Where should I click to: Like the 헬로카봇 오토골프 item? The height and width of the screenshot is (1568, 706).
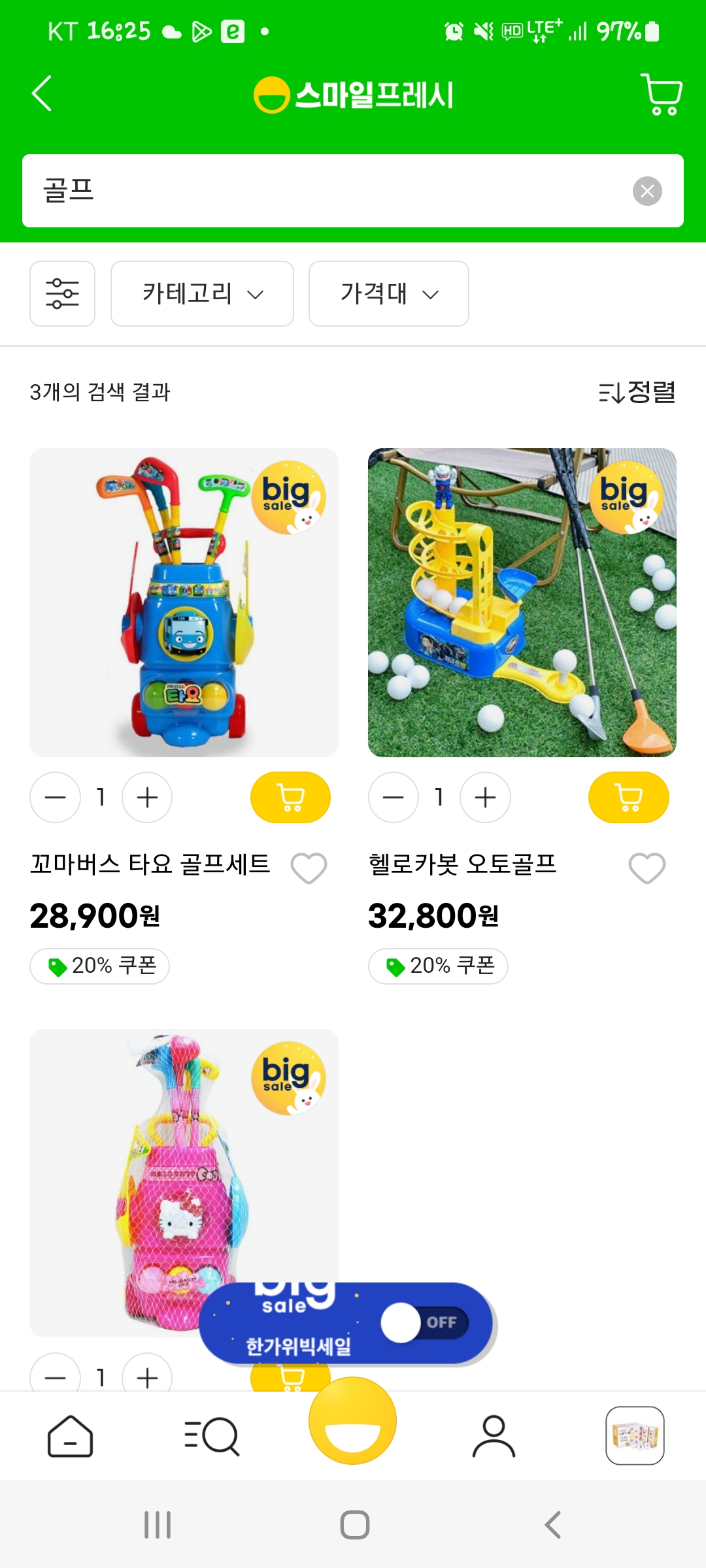point(647,868)
